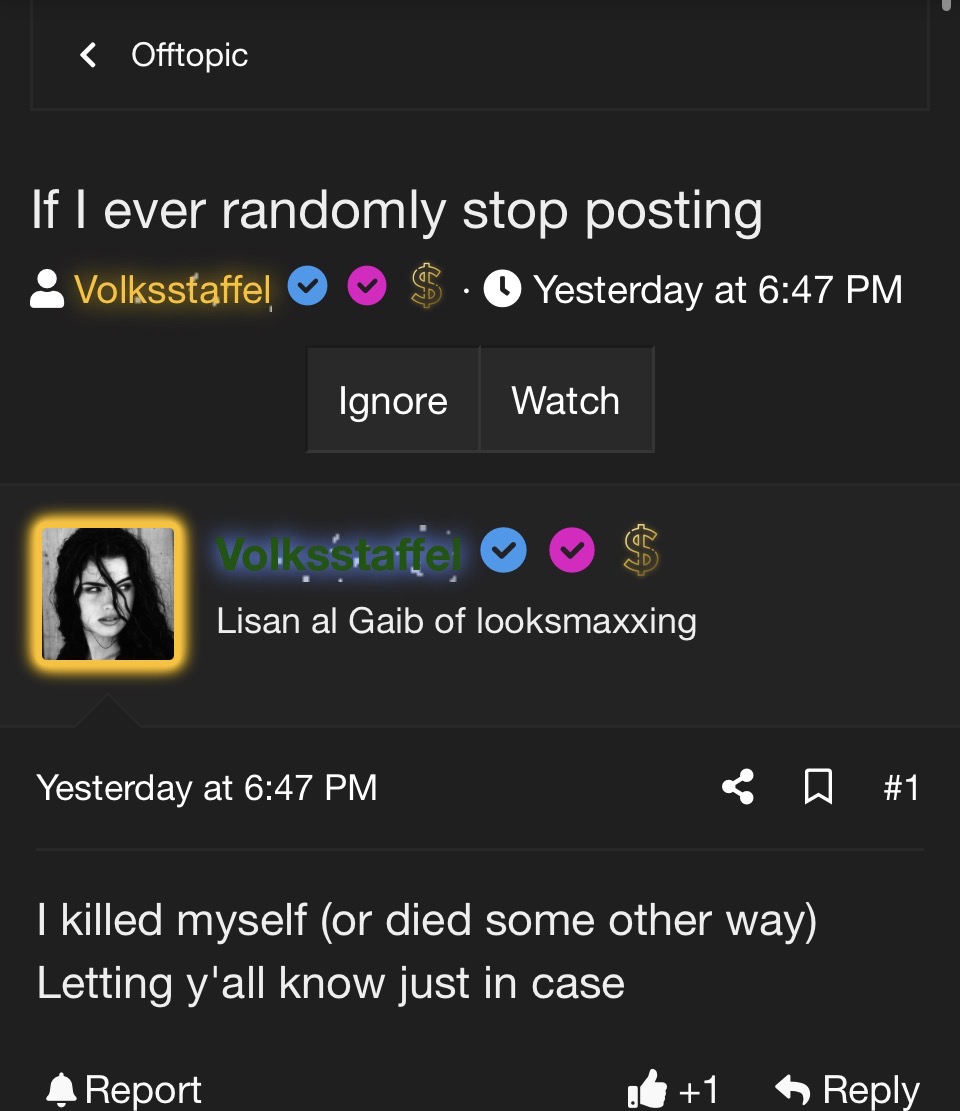Reply to this post
The height and width of the screenshot is (1111, 960).
coord(847,1088)
